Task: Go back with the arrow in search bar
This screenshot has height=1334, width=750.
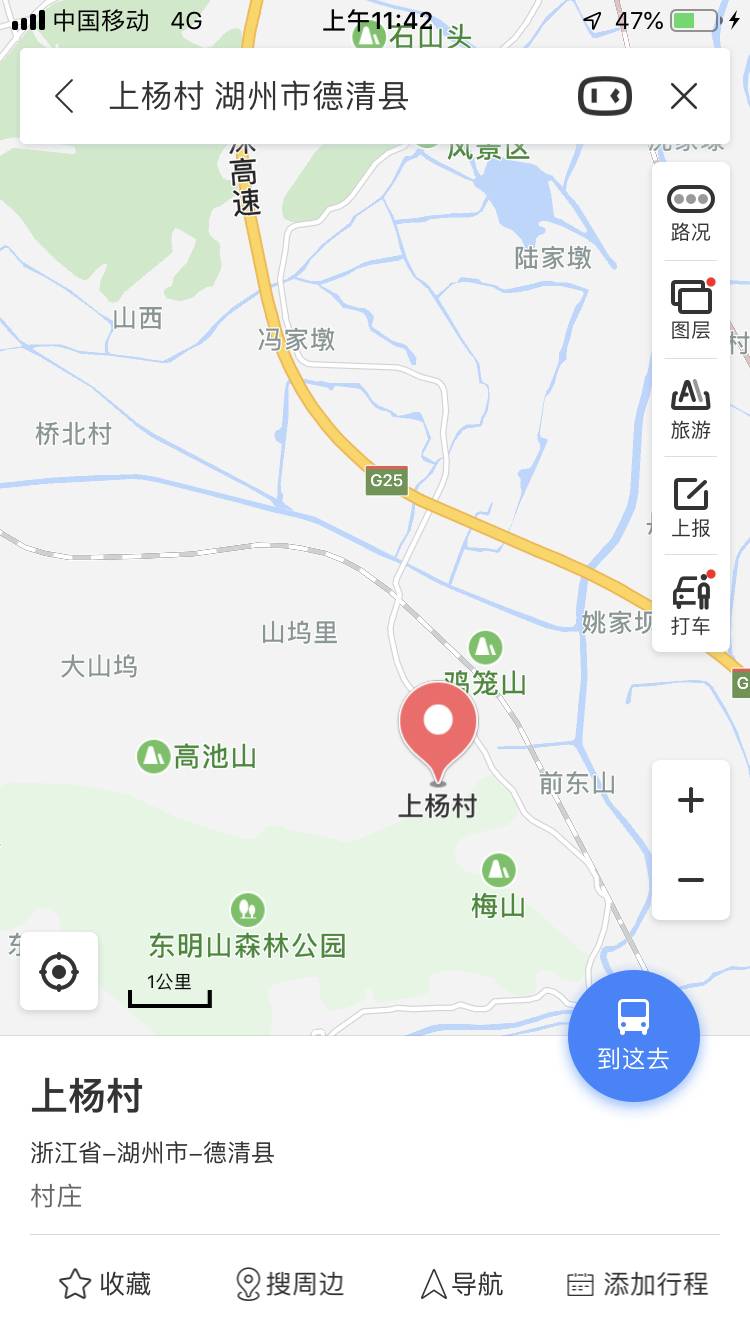Action: click(x=65, y=97)
